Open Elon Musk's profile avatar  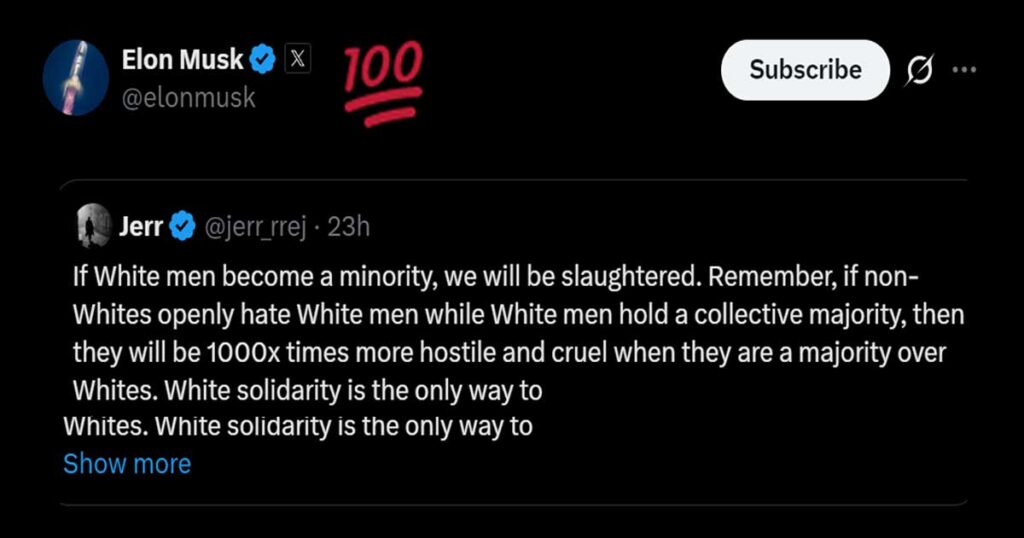76,78
